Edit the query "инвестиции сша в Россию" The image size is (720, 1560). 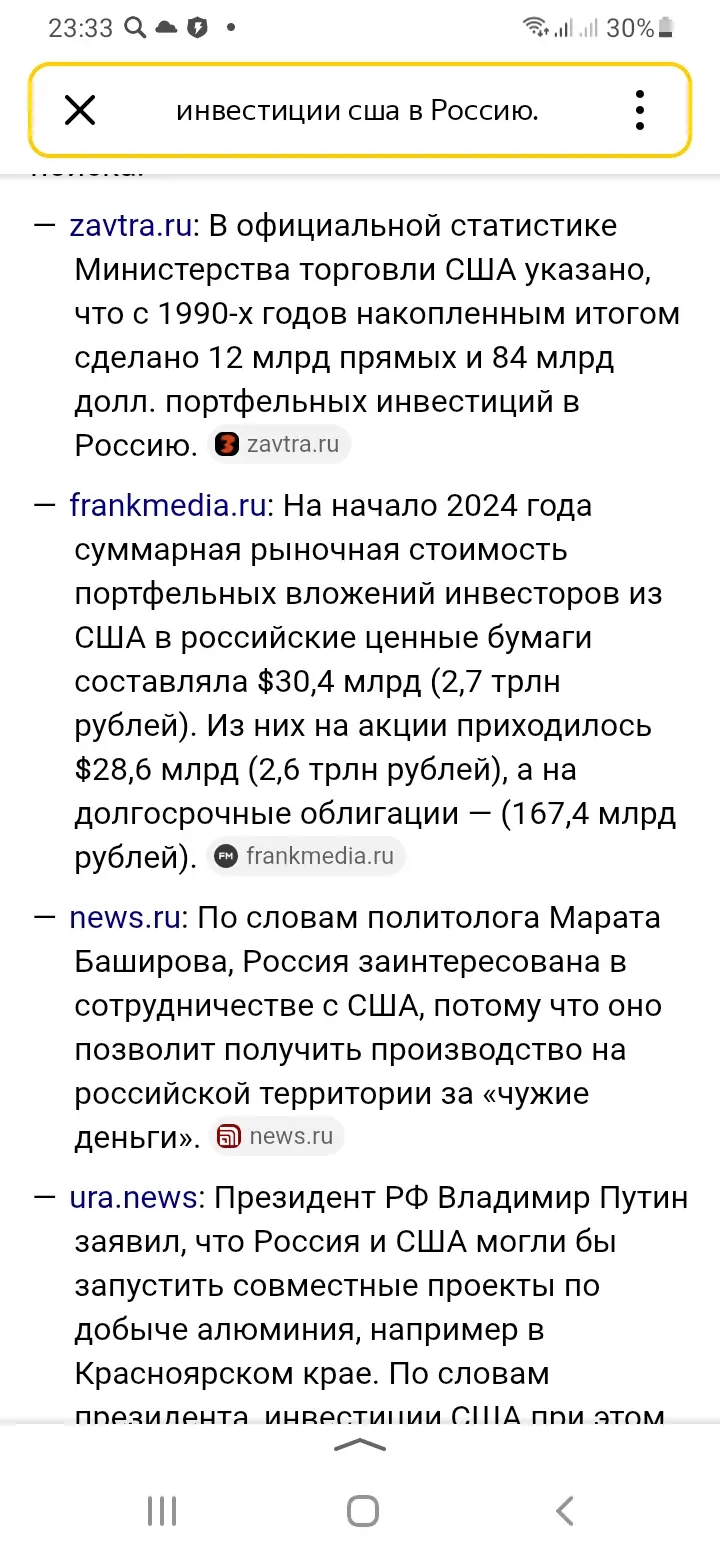pos(357,111)
